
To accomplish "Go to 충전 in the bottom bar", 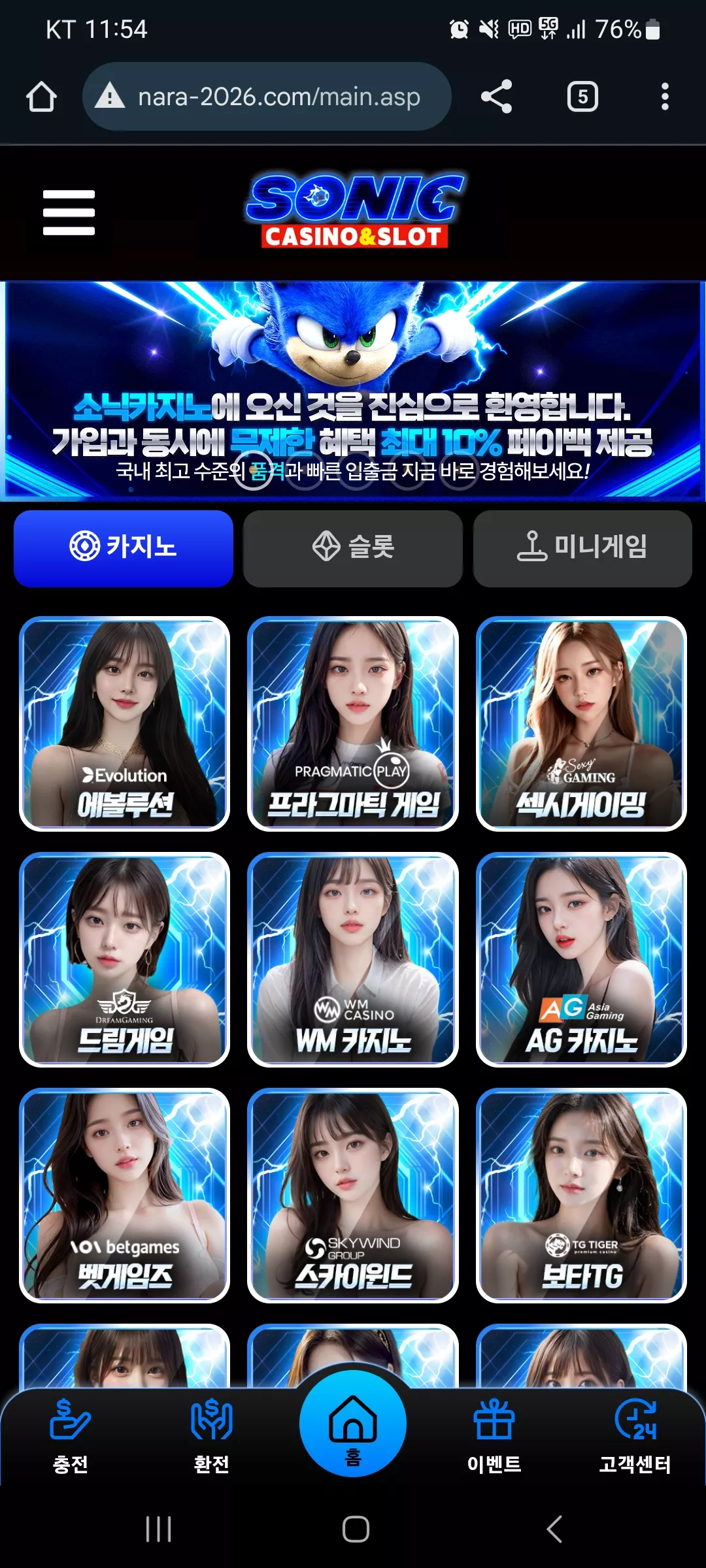I will click(x=70, y=1437).
